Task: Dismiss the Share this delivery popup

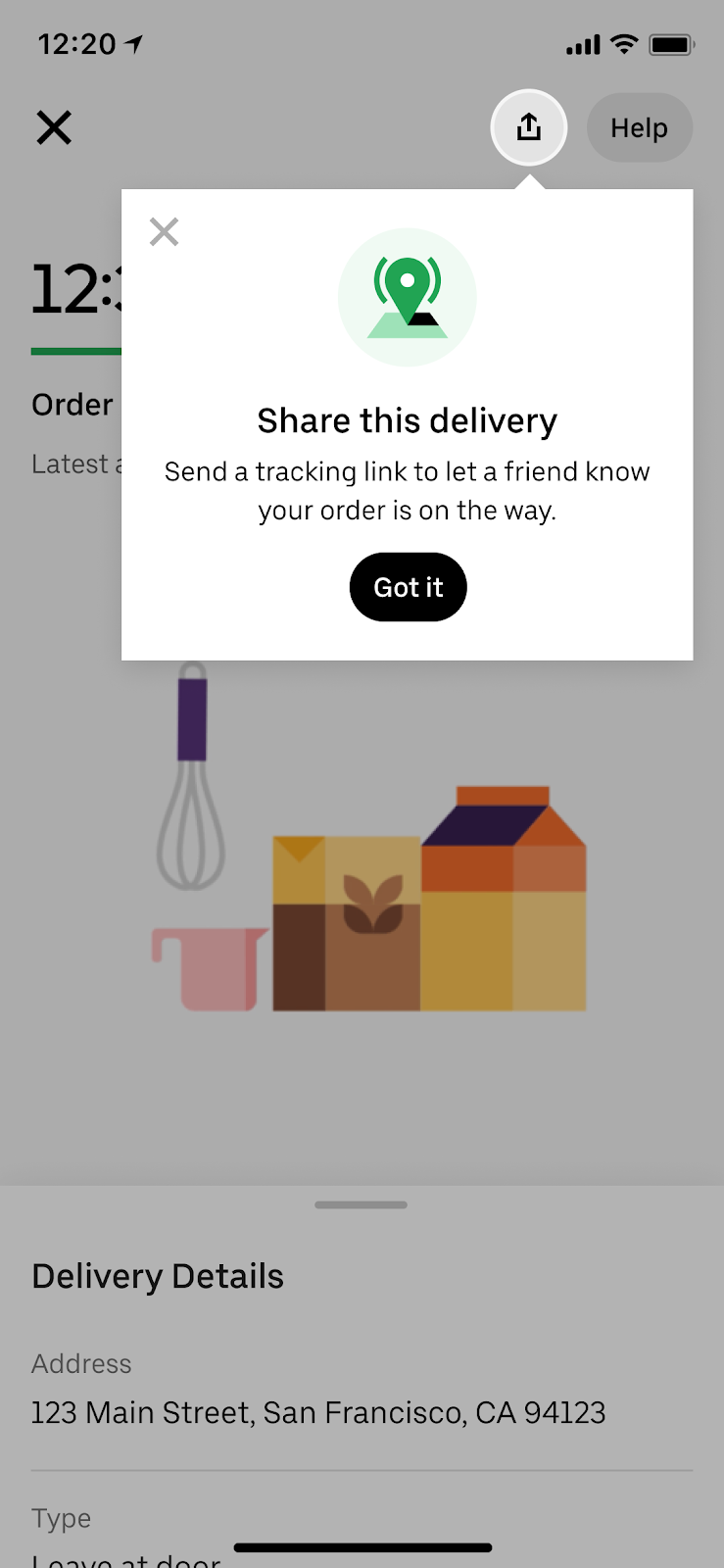Action: (x=164, y=232)
